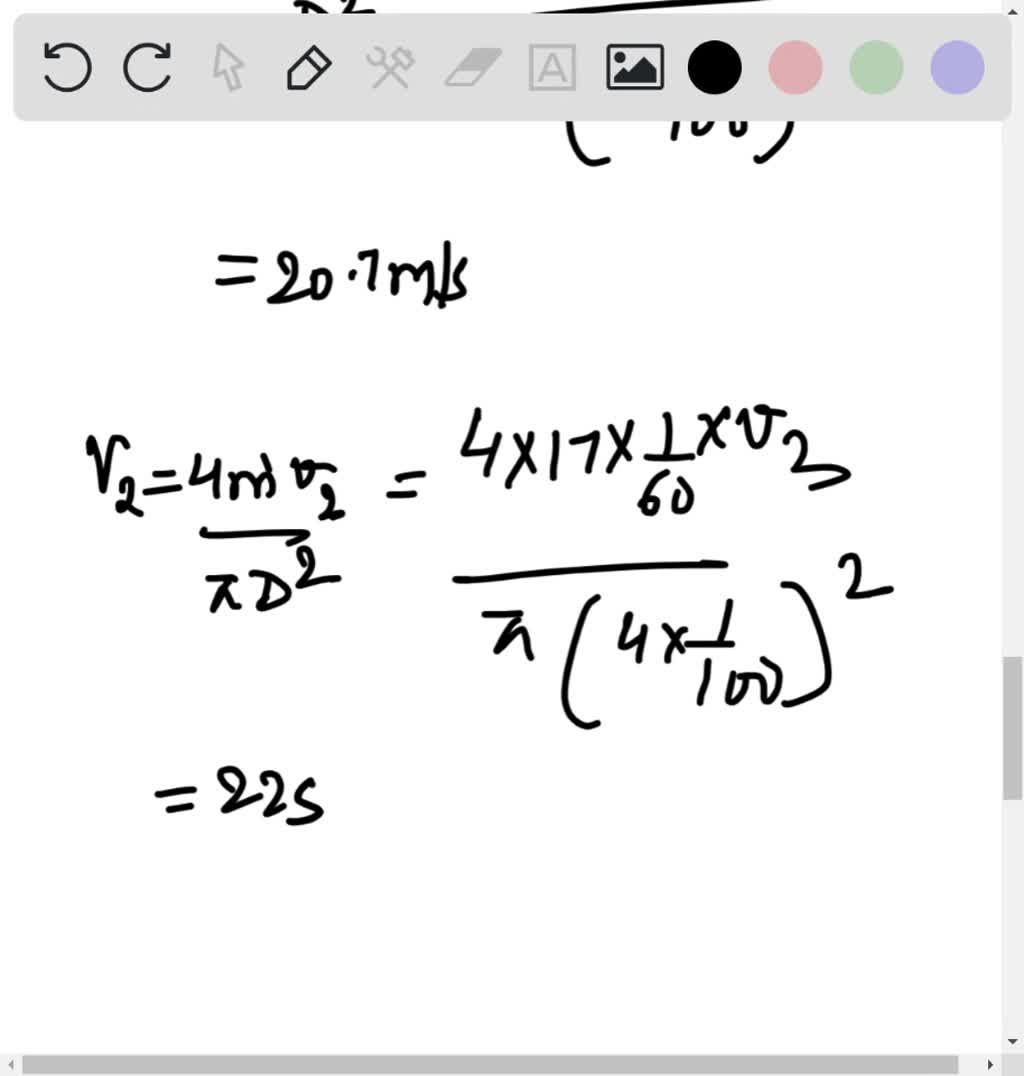Select the pointer selection tool

point(229,69)
